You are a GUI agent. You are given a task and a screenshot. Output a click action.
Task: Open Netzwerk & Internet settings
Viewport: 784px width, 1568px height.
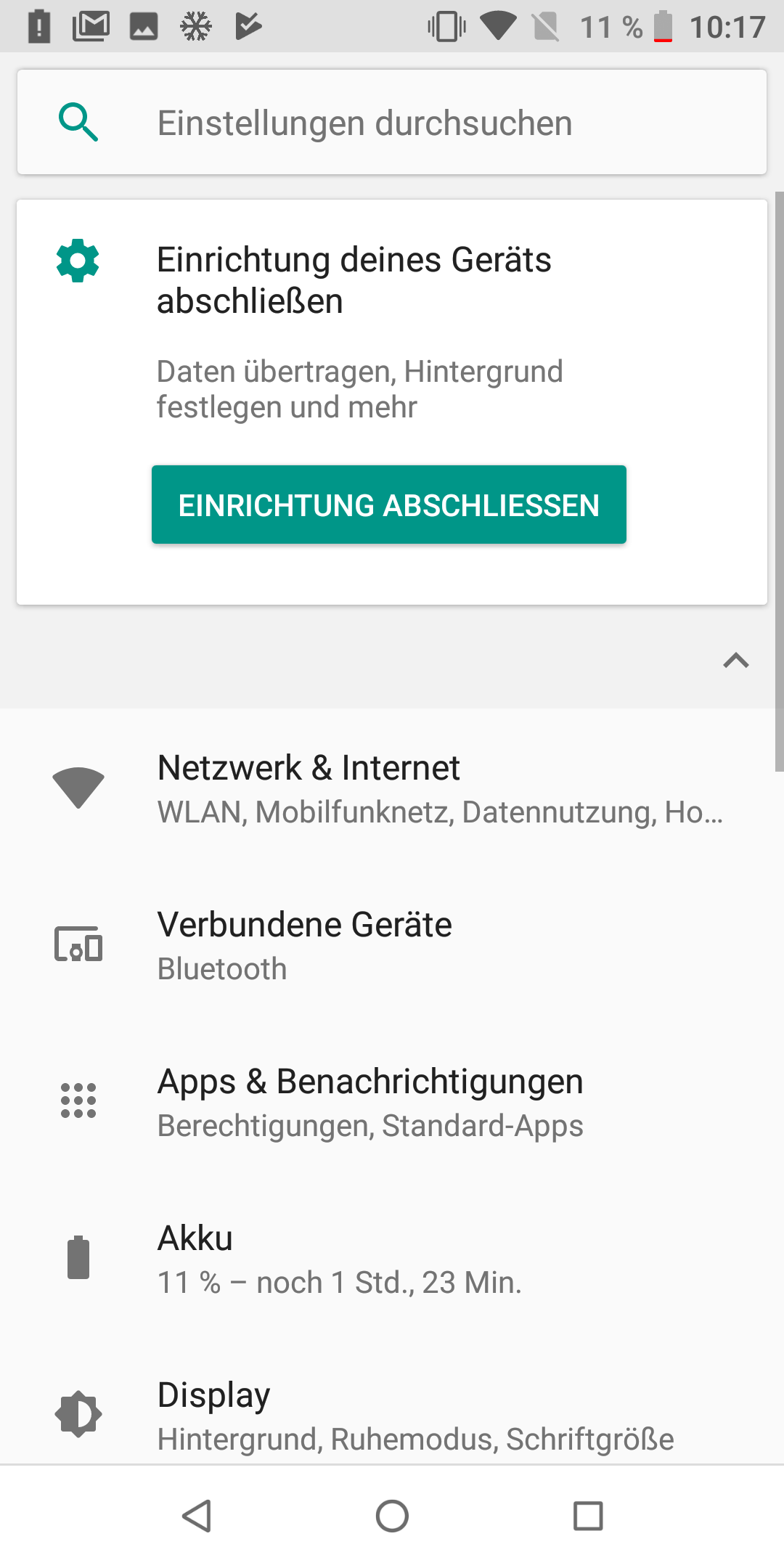click(392, 788)
